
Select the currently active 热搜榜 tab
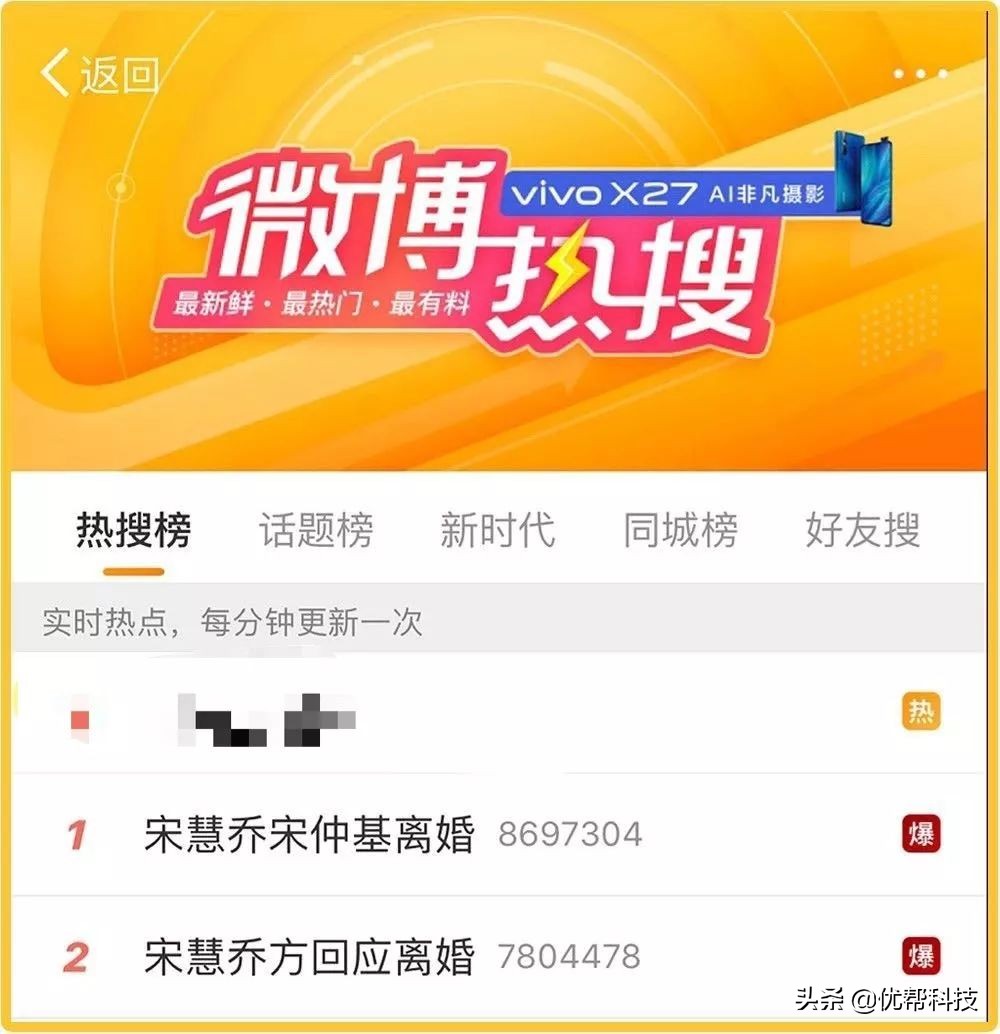(135, 531)
